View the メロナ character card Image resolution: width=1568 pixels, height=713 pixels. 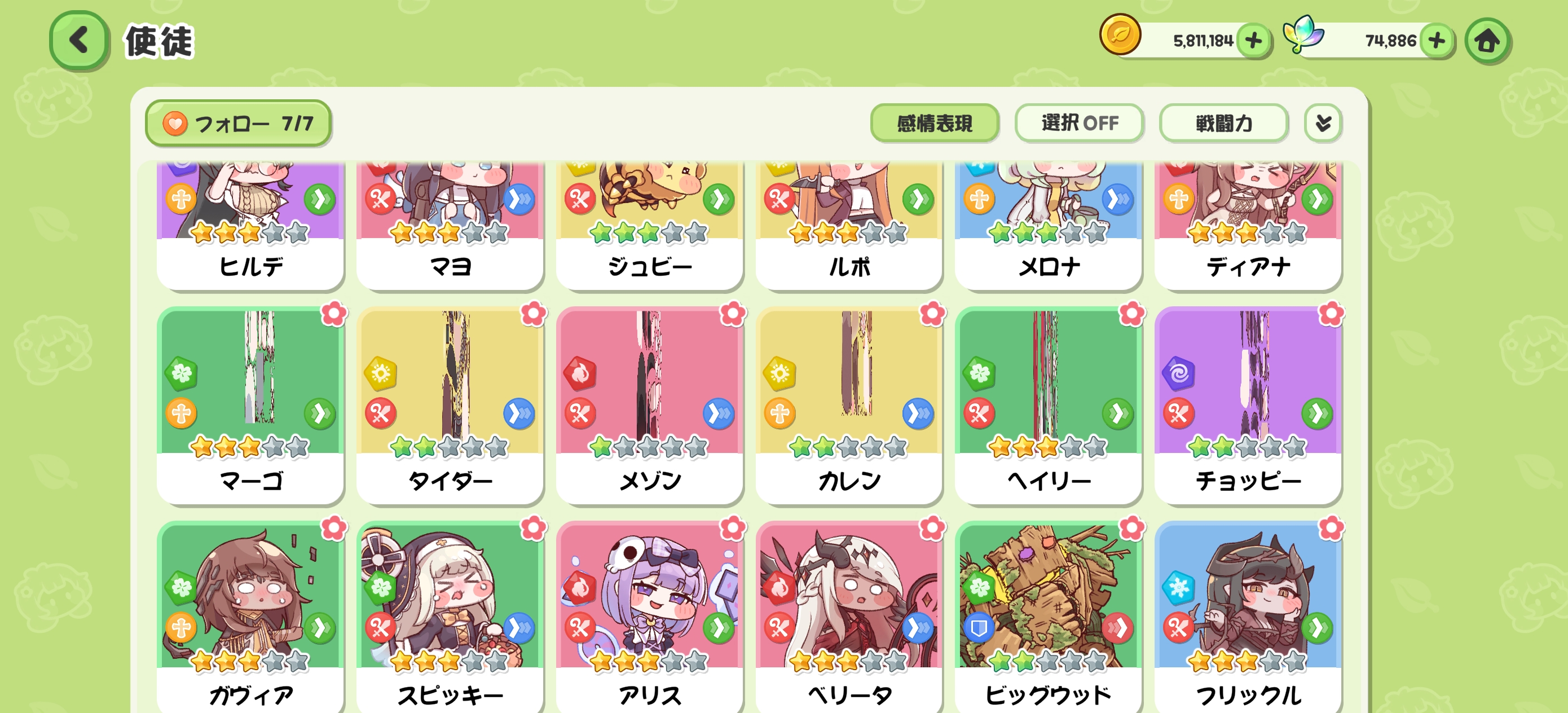[x=1049, y=225]
